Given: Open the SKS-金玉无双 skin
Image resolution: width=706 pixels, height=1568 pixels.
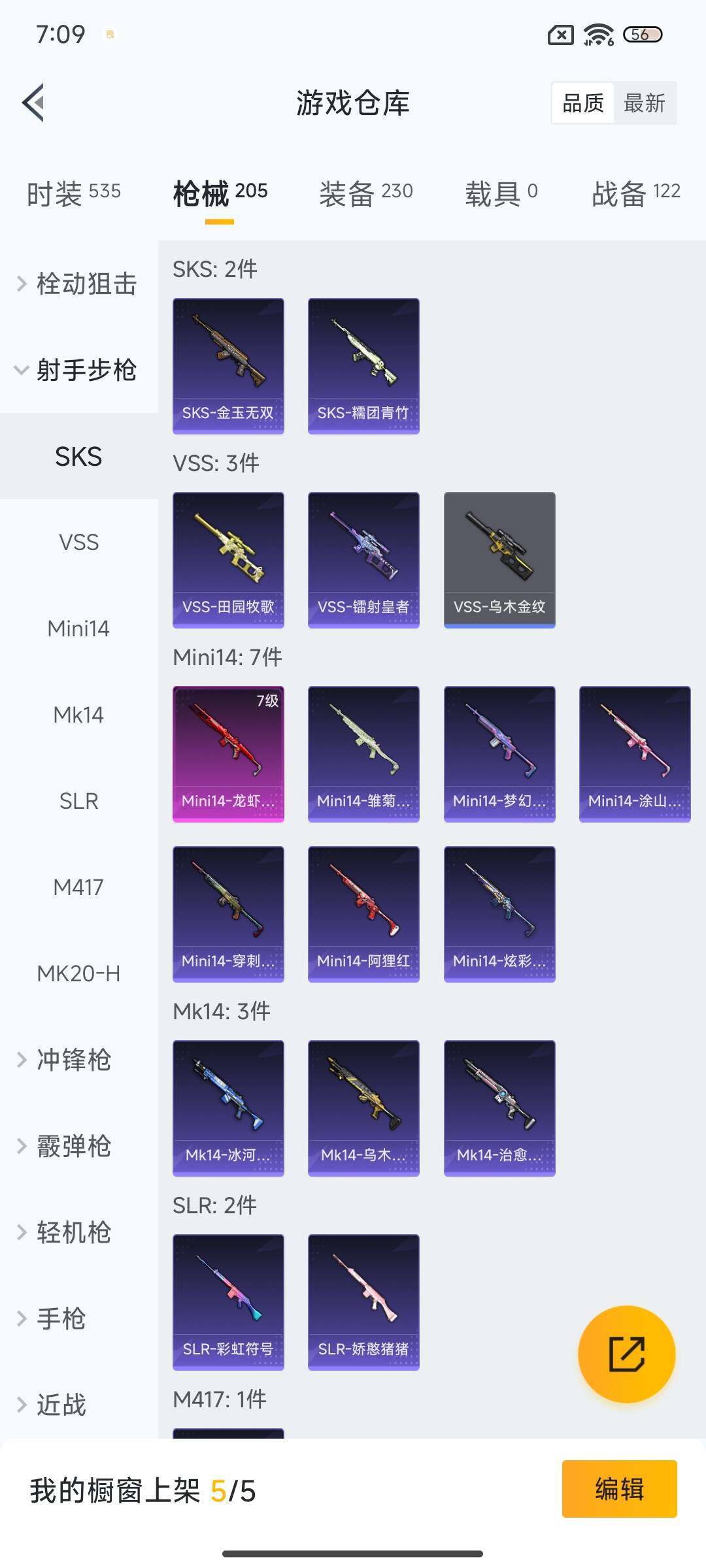Looking at the screenshot, I should point(228,366).
